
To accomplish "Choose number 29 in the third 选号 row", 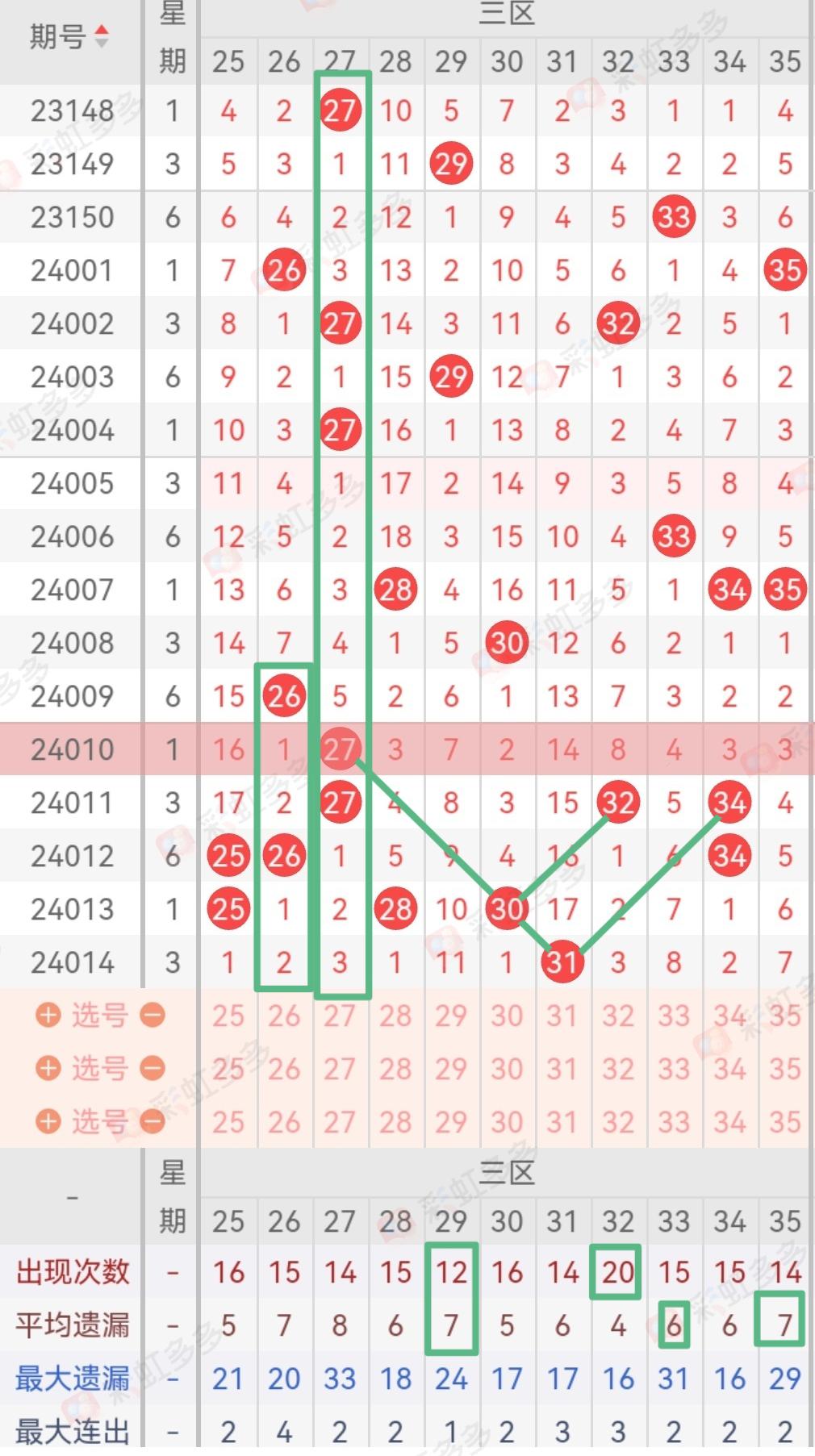I will pos(451,1122).
